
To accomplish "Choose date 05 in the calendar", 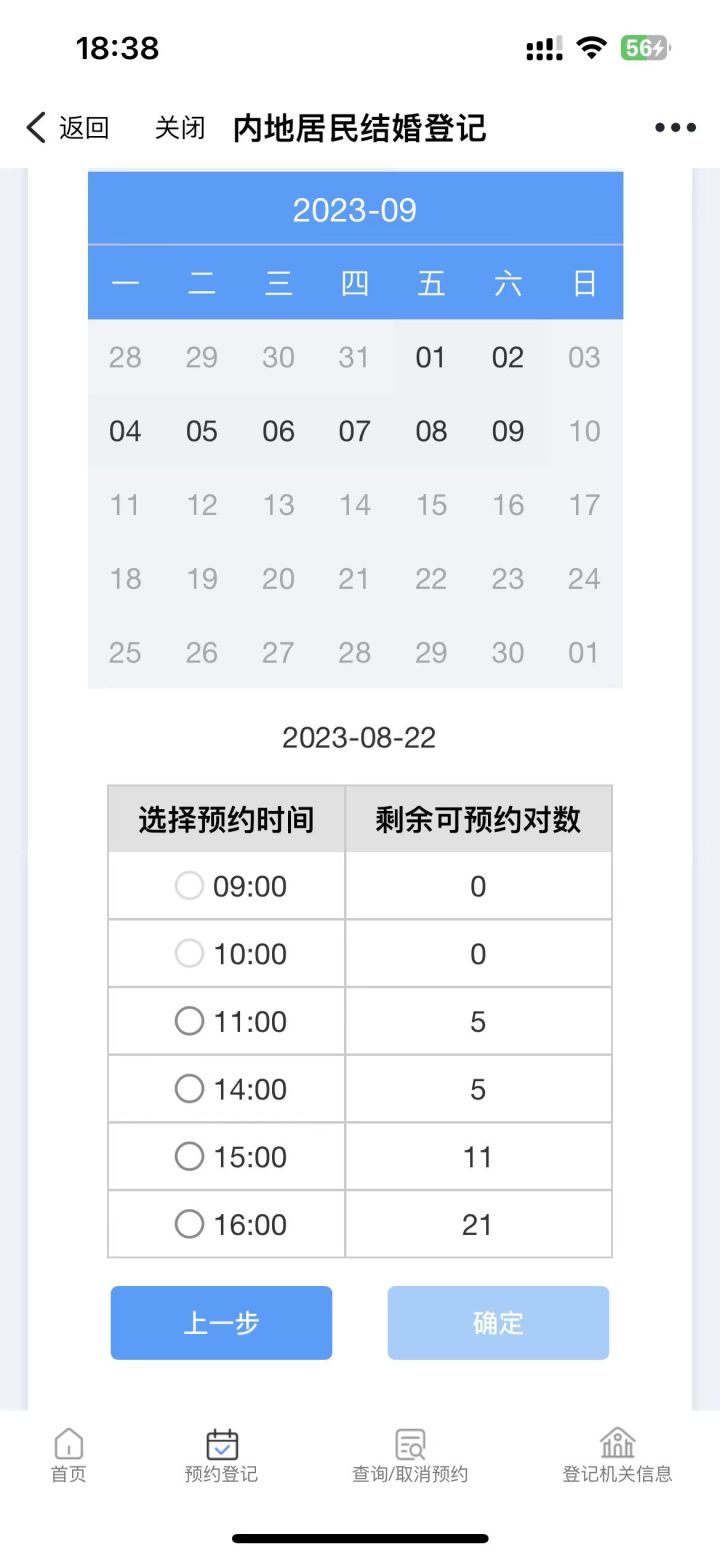I will [202, 431].
